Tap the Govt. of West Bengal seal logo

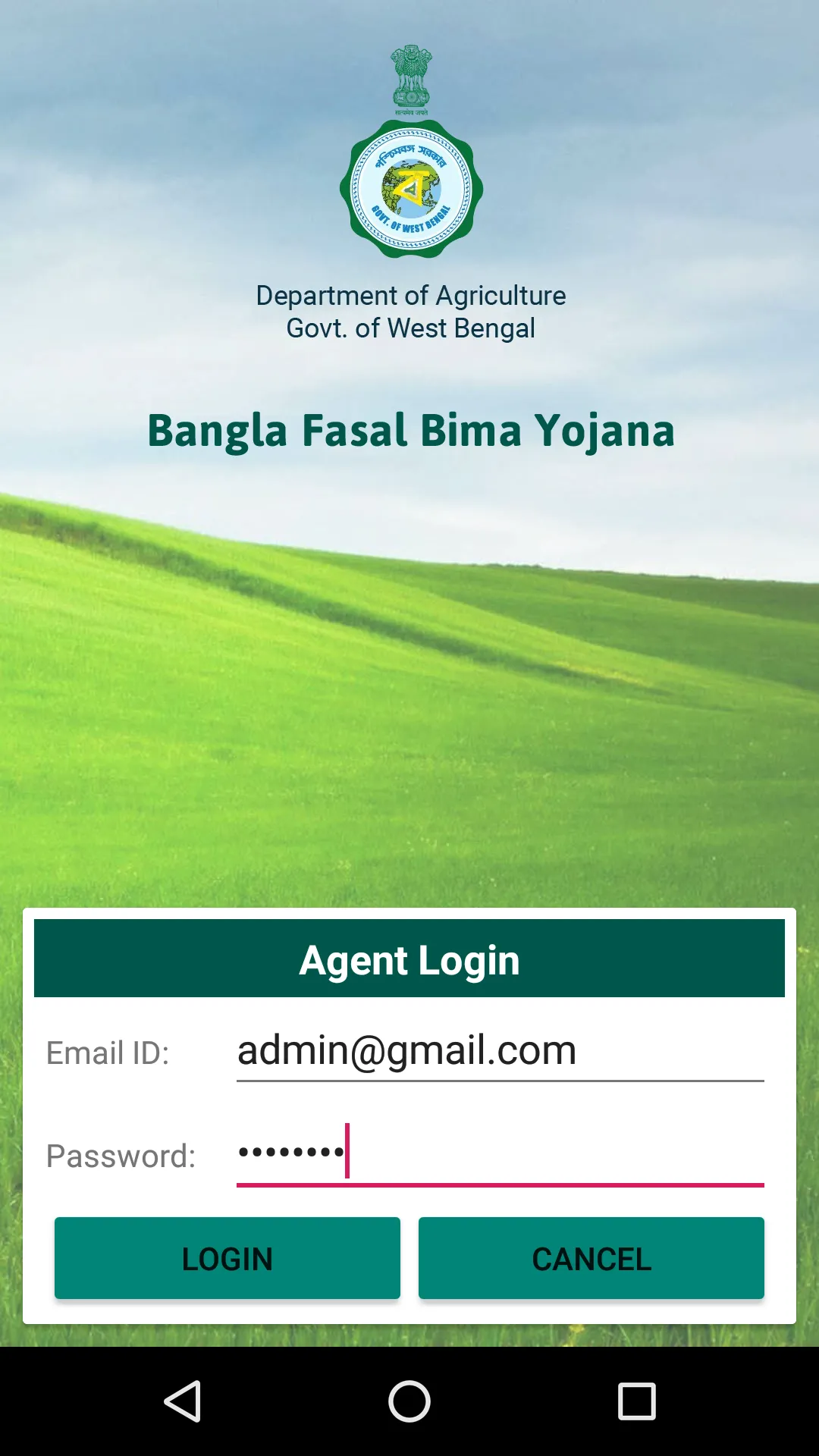(411, 188)
